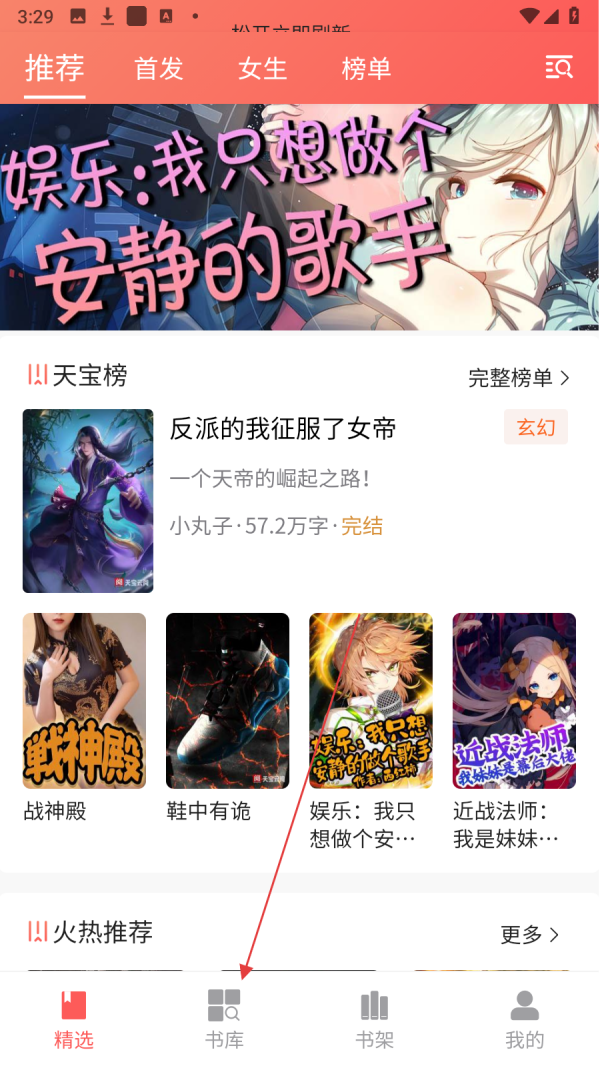Viewport: 600px width, 1066px height.
Task: Switch to the 首发 tab
Action: [x=159, y=68]
